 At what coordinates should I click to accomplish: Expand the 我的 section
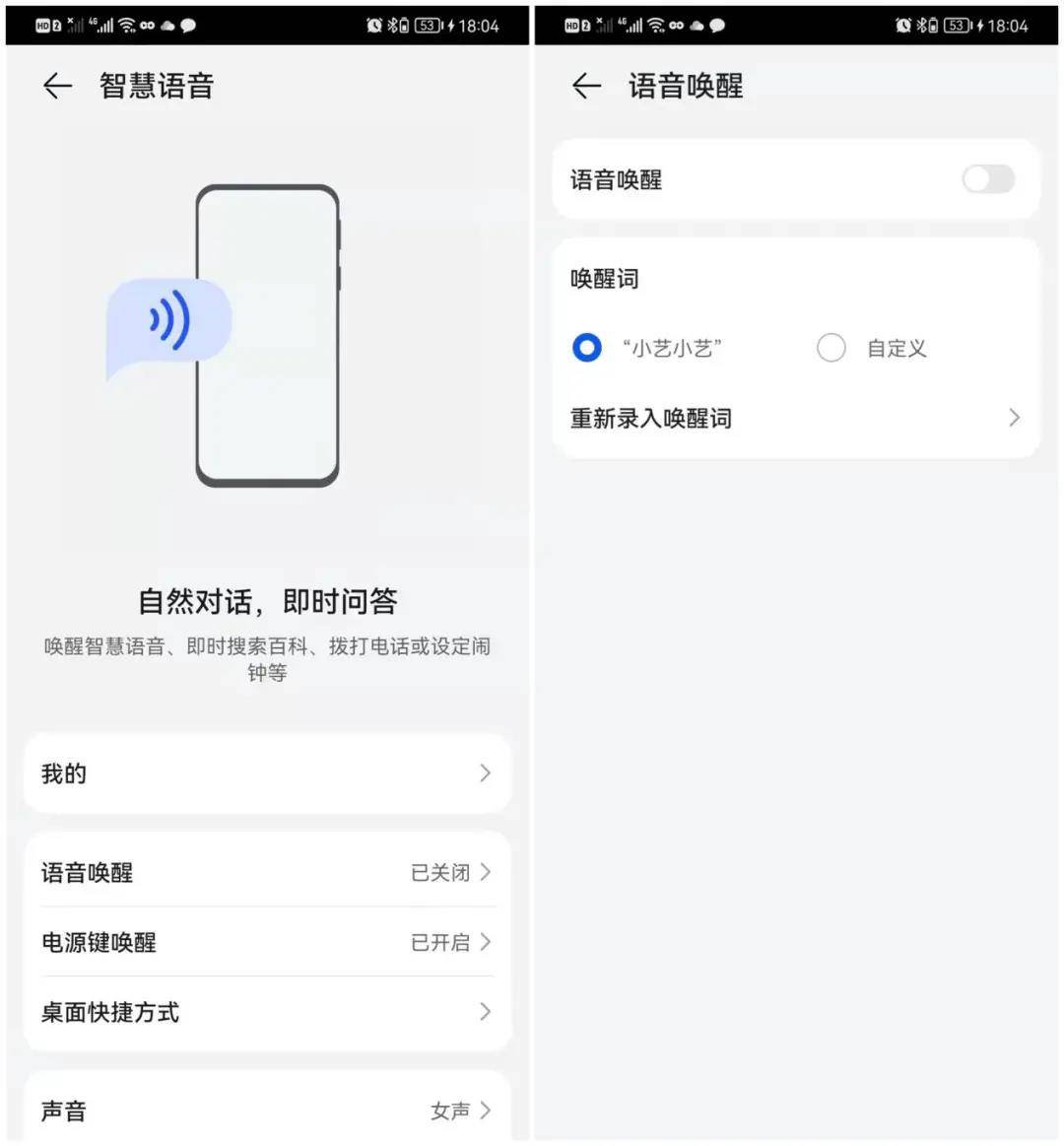[266, 775]
